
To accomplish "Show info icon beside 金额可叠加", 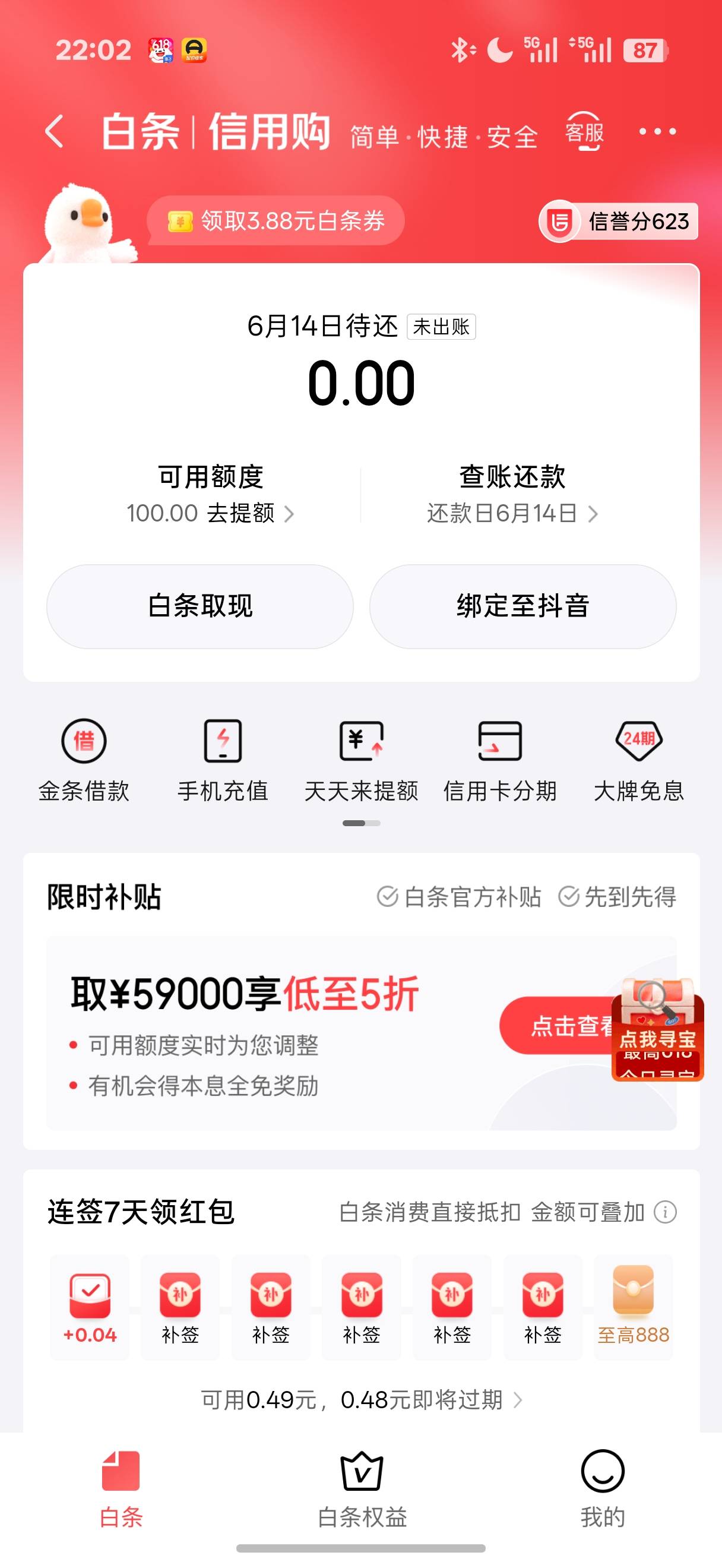I will tap(665, 1212).
